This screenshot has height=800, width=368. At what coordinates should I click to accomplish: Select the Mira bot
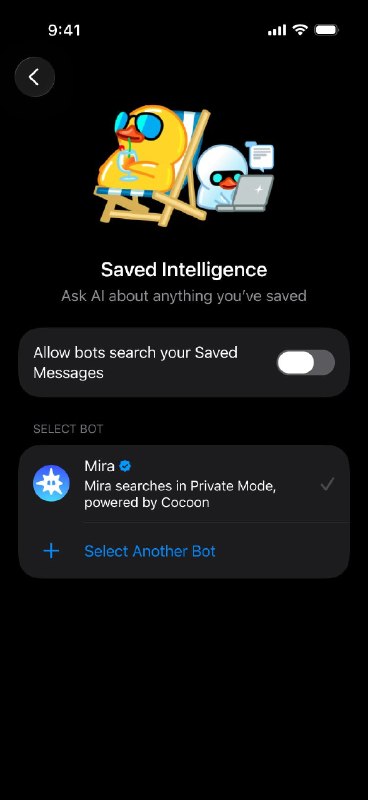[184, 484]
